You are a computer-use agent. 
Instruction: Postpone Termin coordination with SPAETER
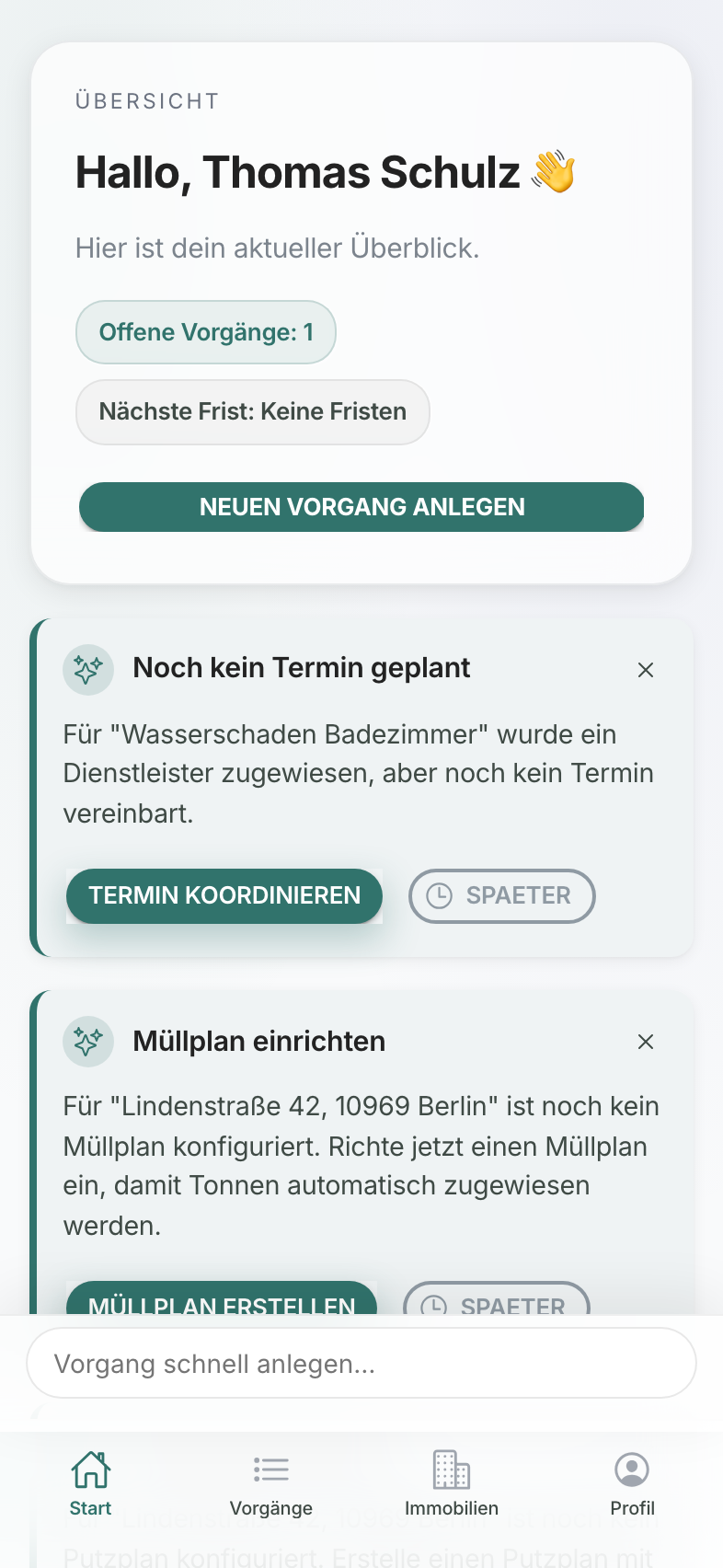coord(501,895)
